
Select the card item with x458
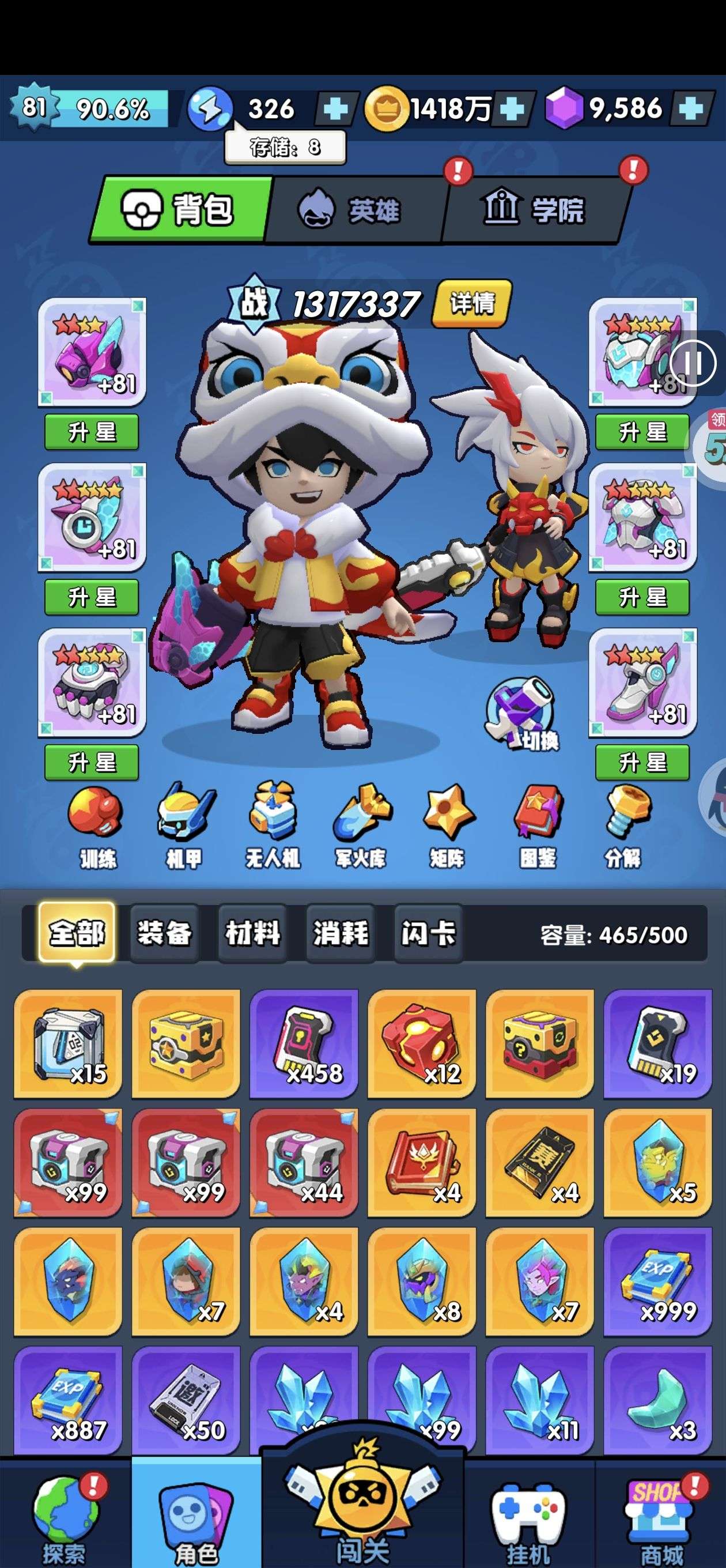304,1044
